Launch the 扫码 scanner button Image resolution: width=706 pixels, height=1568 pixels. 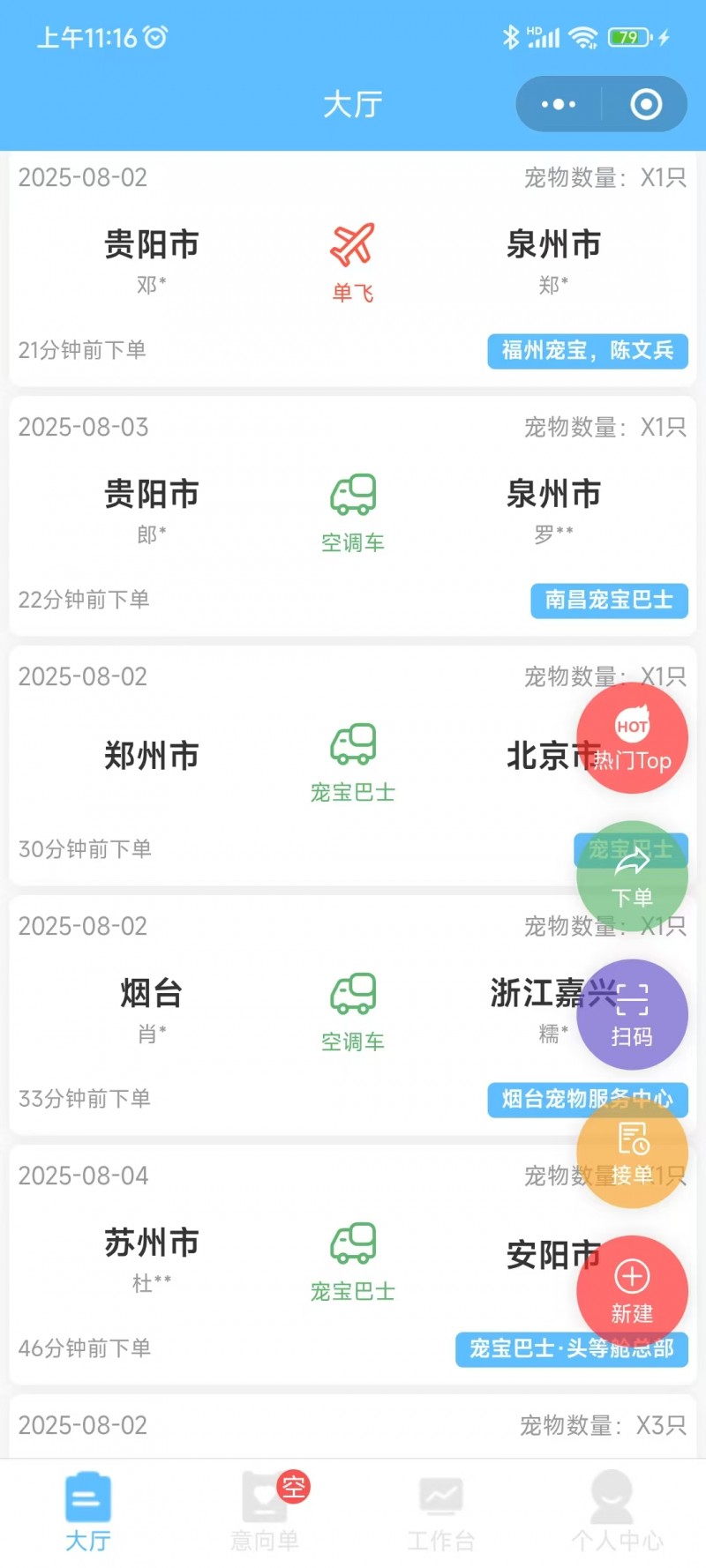click(x=632, y=1014)
